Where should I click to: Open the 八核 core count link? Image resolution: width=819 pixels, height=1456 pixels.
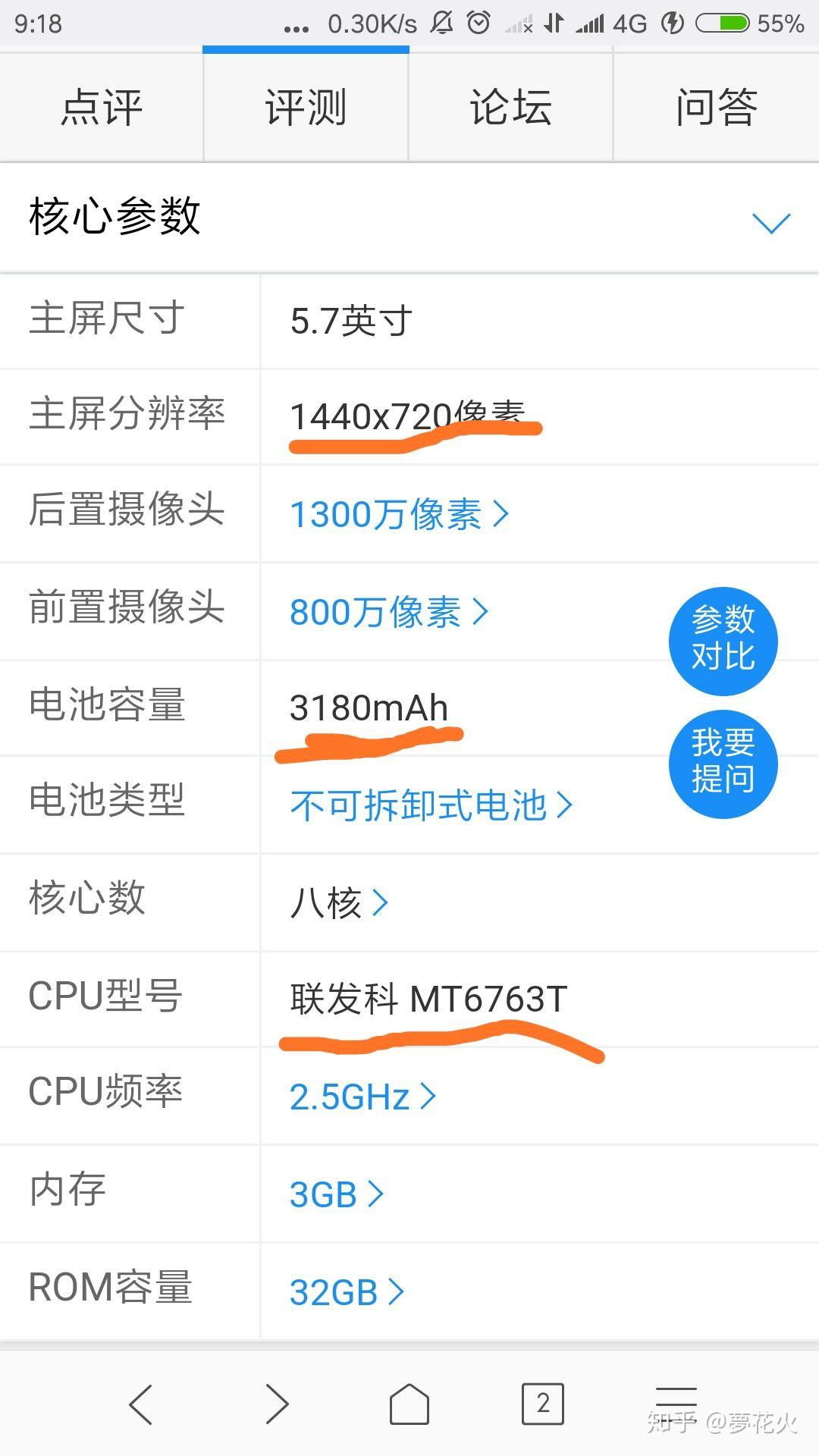[338, 902]
